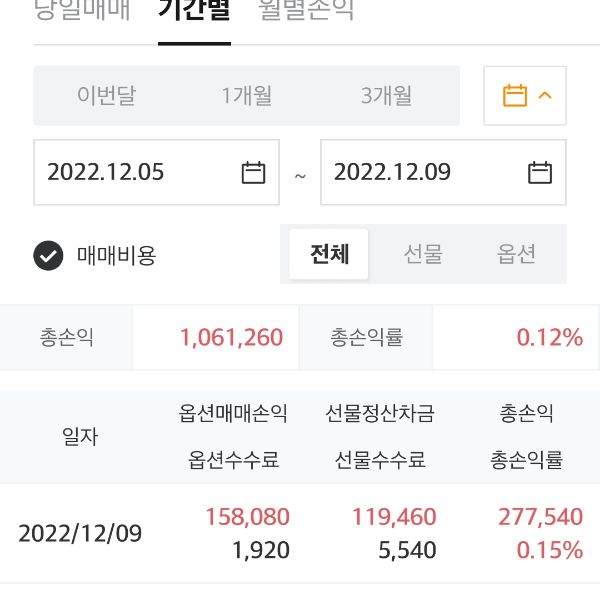The height and width of the screenshot is (600, 600).
Task: Choose the 1개월 period
Action: 246,96
